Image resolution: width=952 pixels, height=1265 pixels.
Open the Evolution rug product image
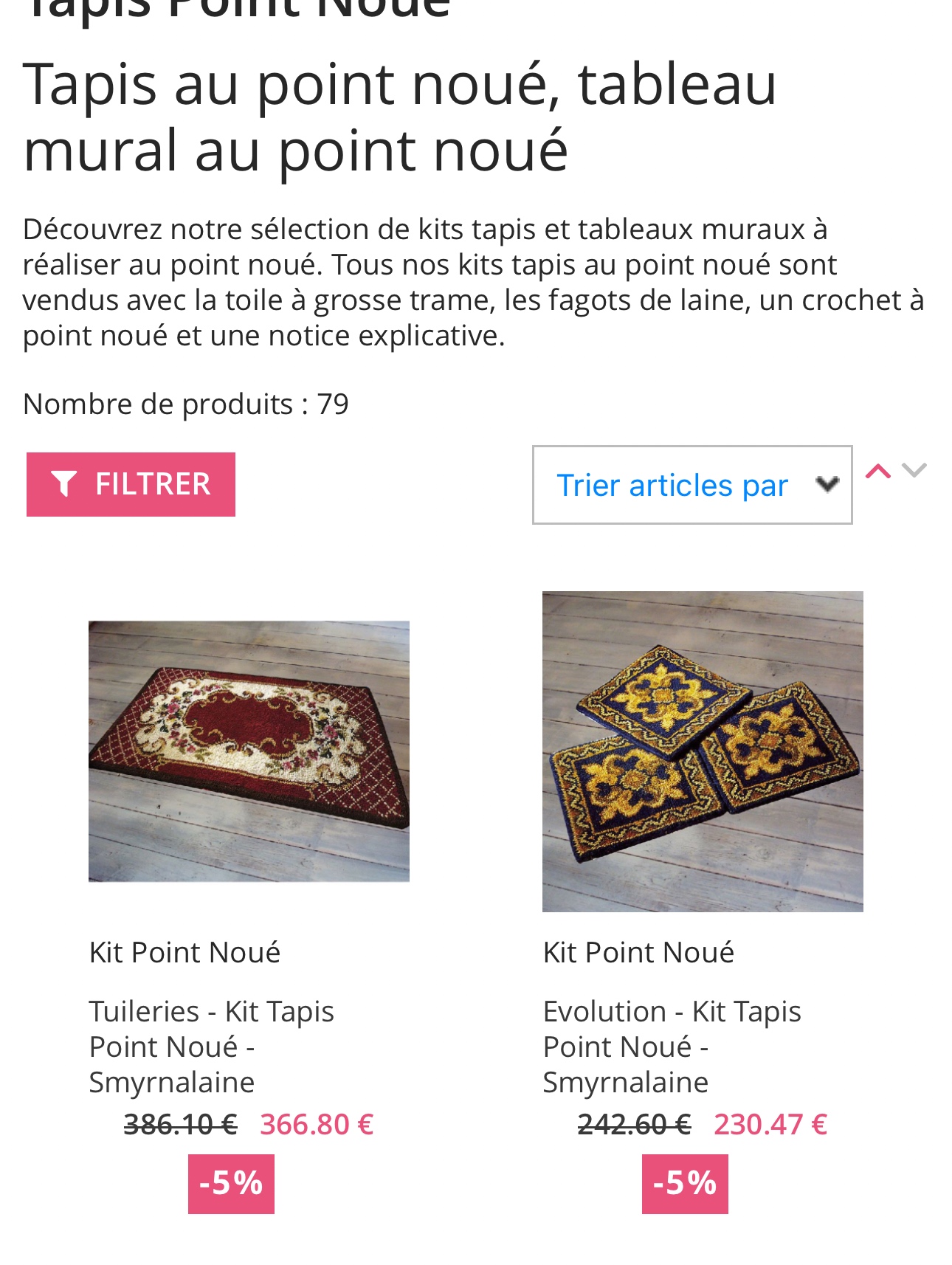(x=702, y=751)
